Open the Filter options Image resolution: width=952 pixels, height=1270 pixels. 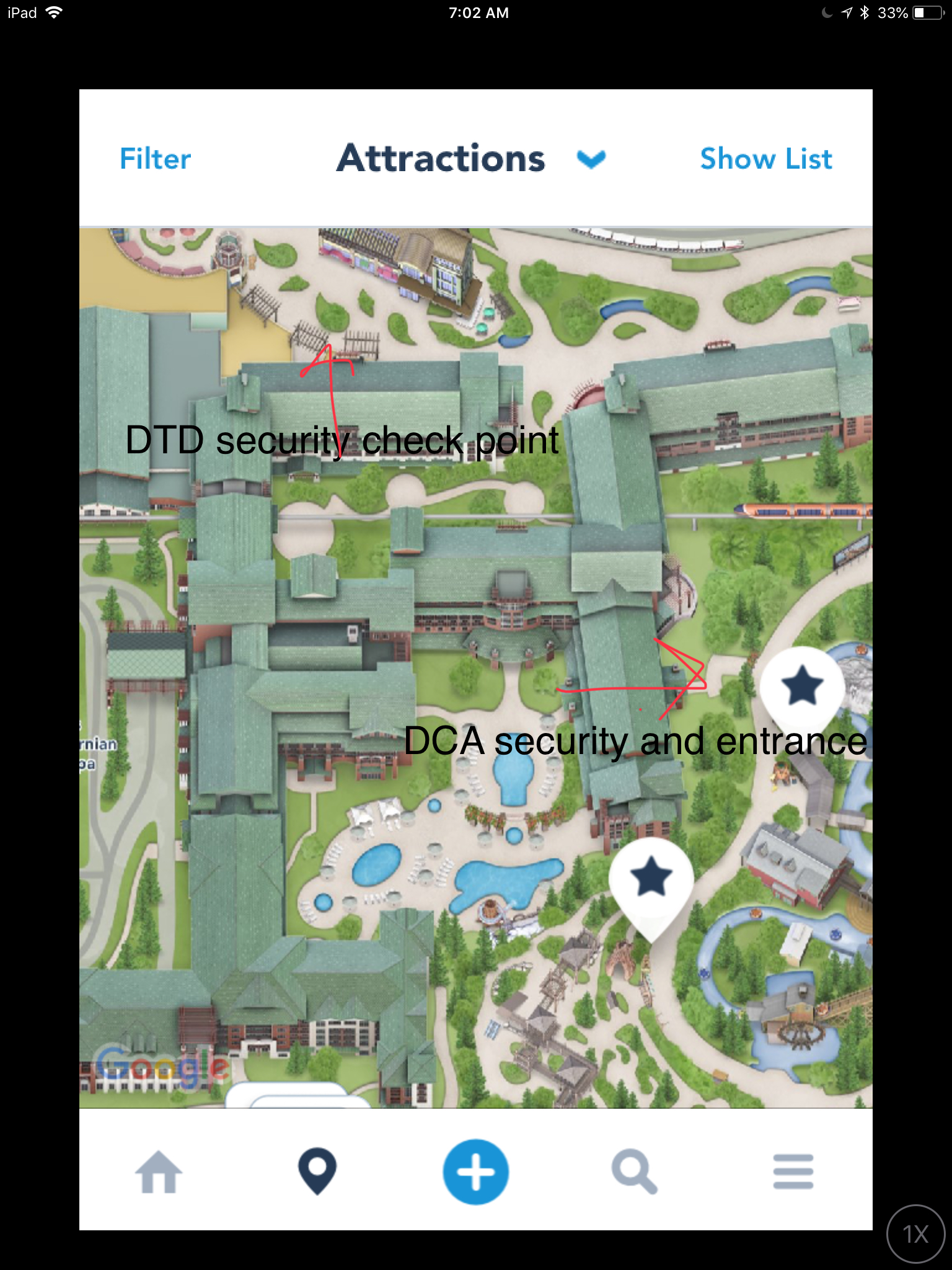click(x=155, y=159)
